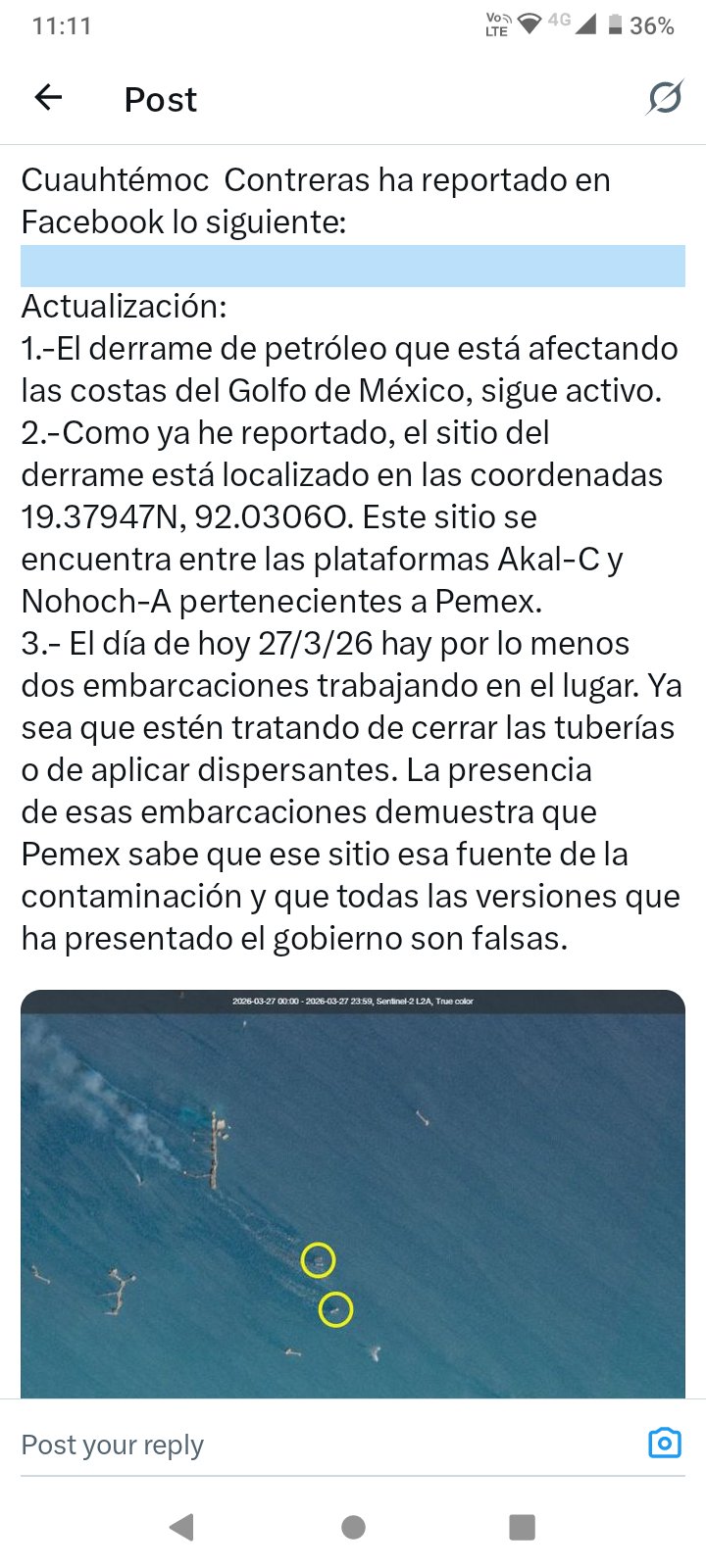The height and width of the screenshot is (1568, 706).
Task: Open the Grok icon in the app bar
Action: pos(664,98)
